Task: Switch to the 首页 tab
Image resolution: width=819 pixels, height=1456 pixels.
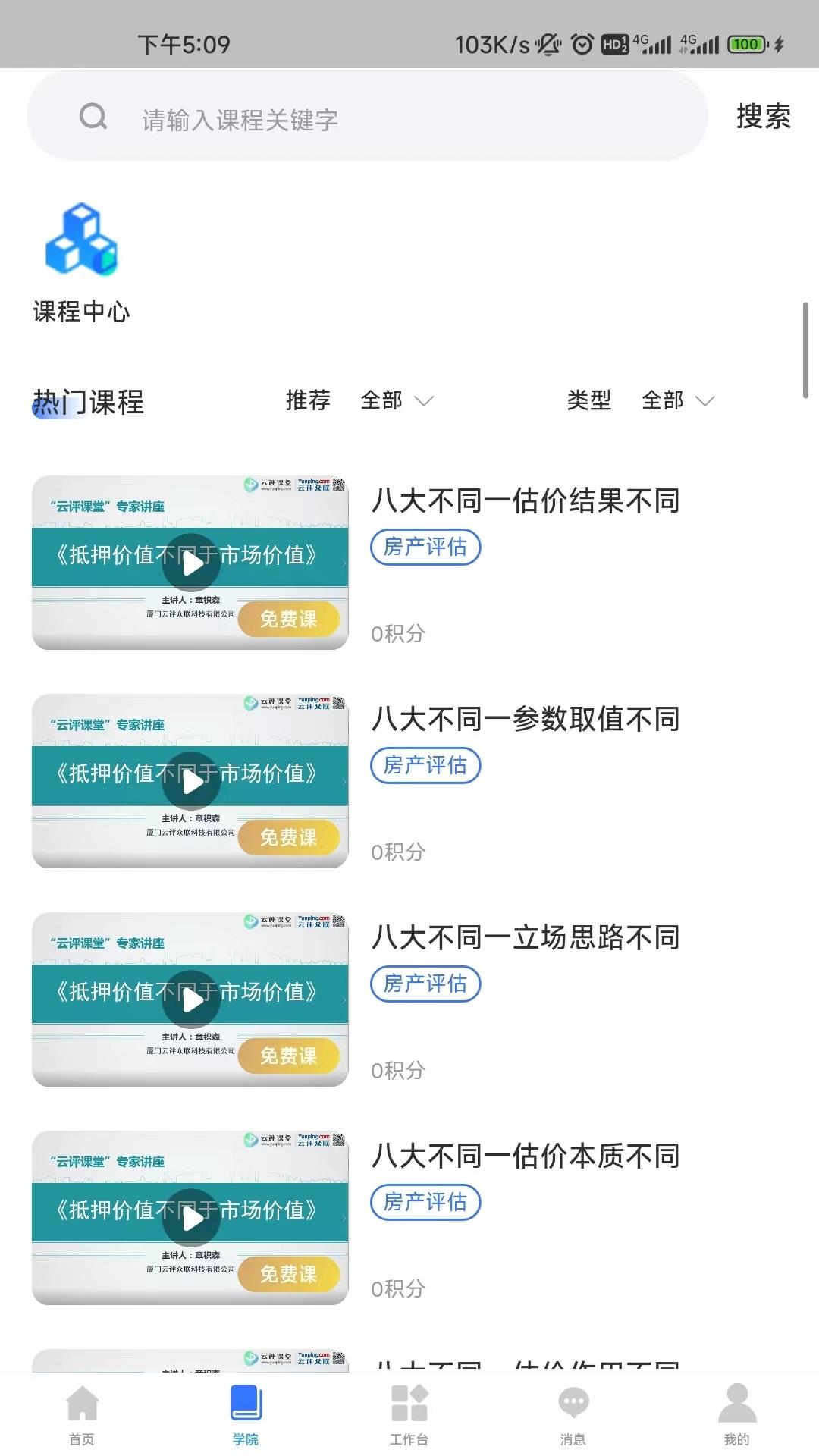Action: pos(82,1414)
